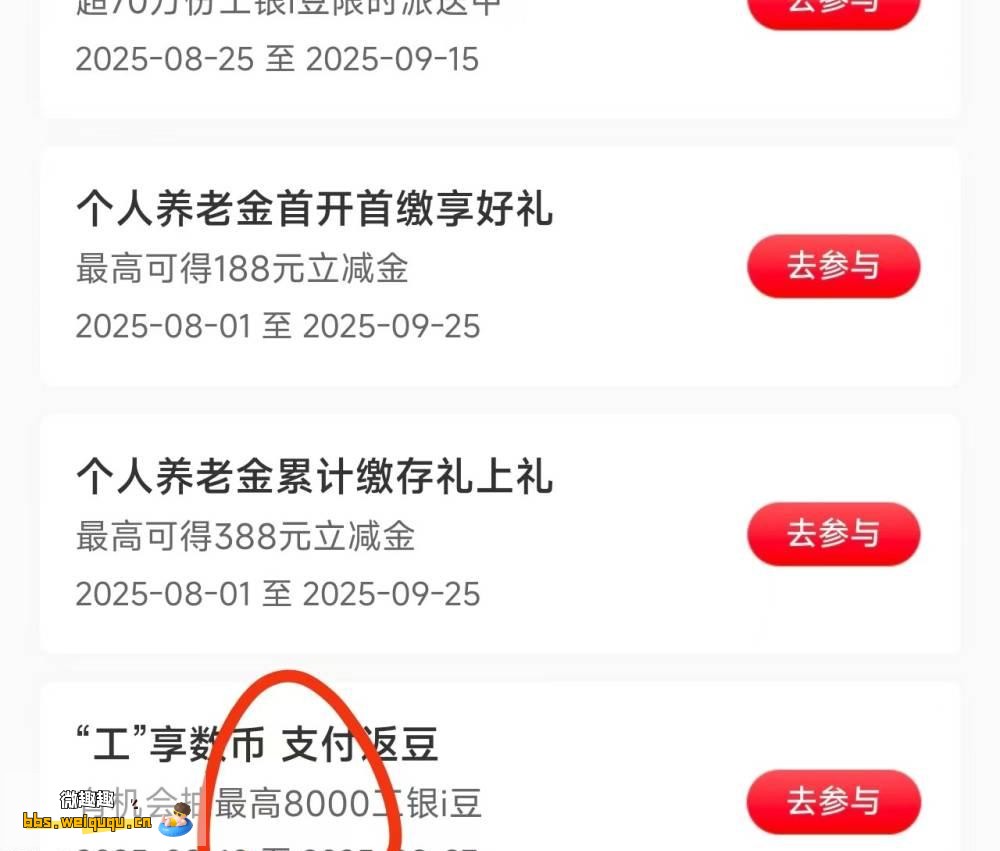Join the 个人养老金累计缴存礼上礼 activity
This screenshot has width=1000, height=851.
833,534
